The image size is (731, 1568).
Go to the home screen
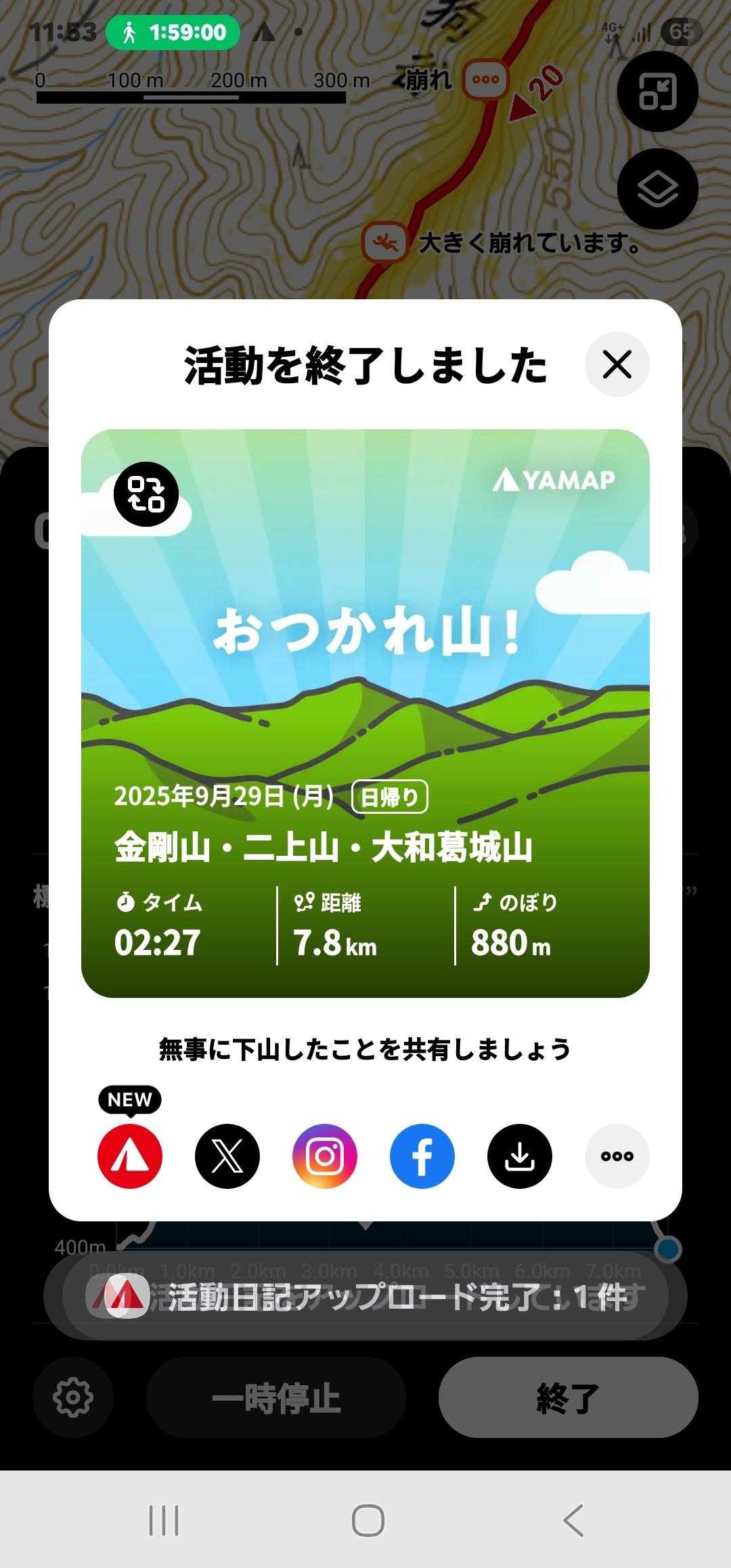368,1521
